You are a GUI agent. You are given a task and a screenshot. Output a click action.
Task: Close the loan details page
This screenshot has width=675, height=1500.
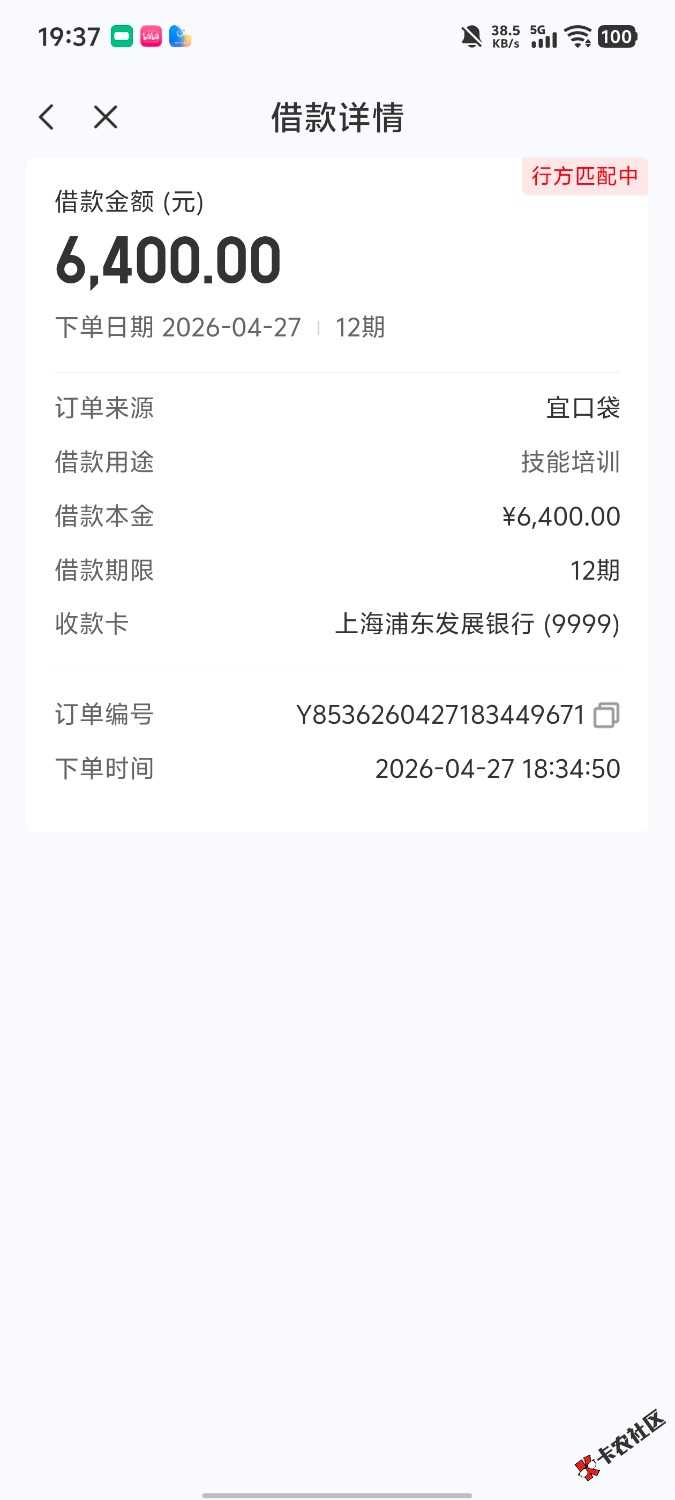105,117
